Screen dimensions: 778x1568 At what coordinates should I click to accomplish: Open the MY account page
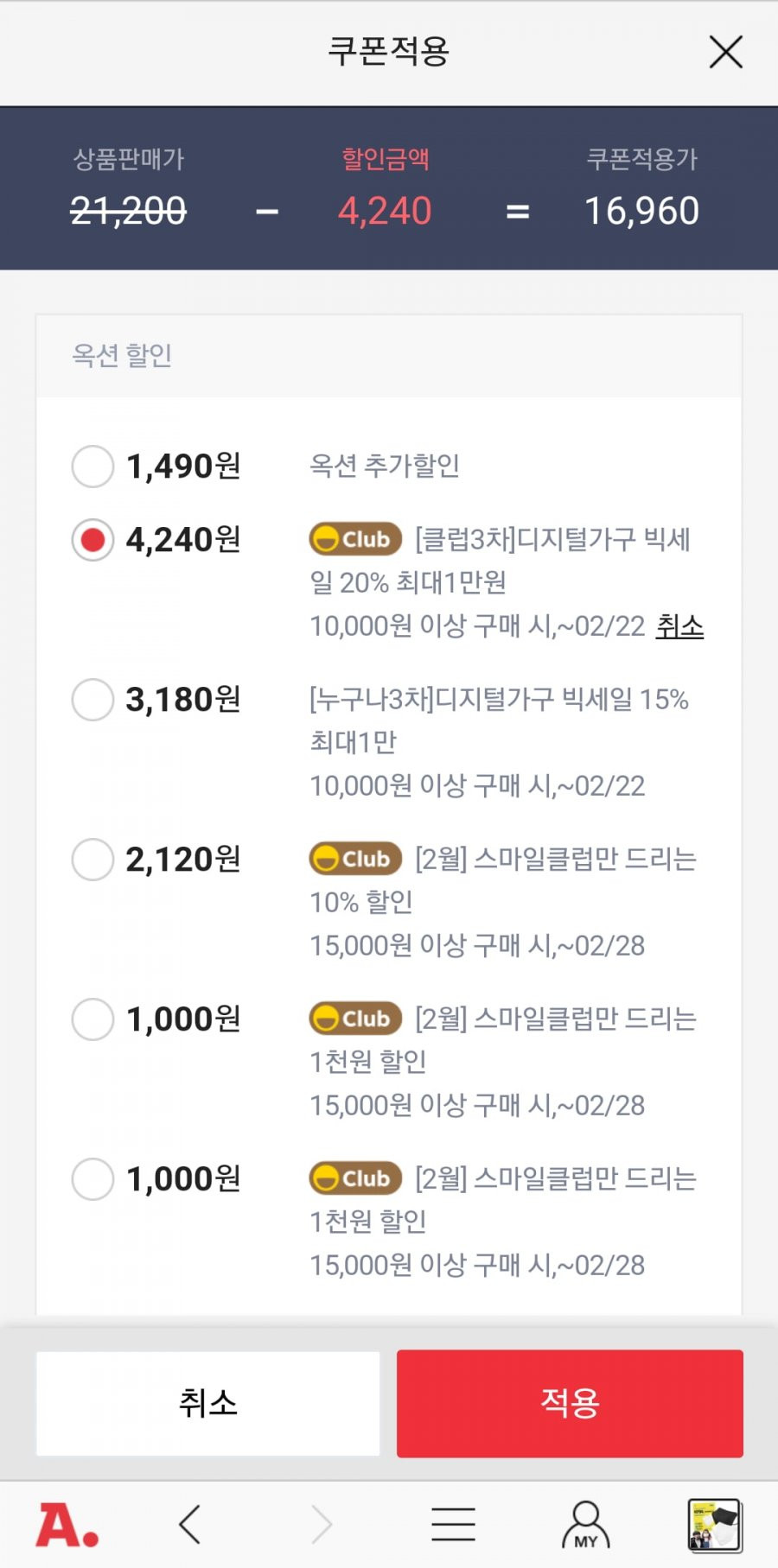(x=586, y=1525)
